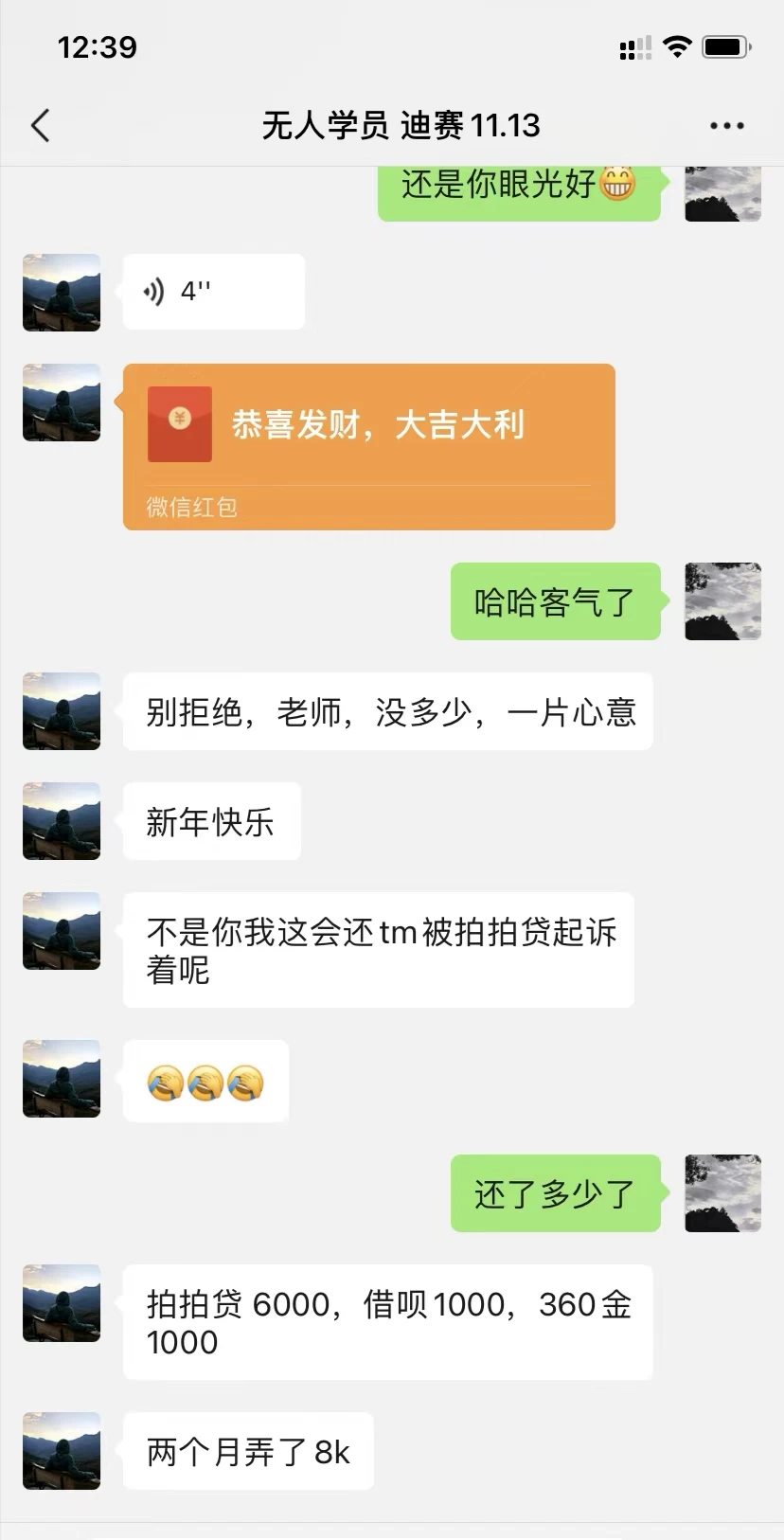784x1540 pixels.
Task: Tap the contact's avatar next to 新年快乐
Action: 61,821
